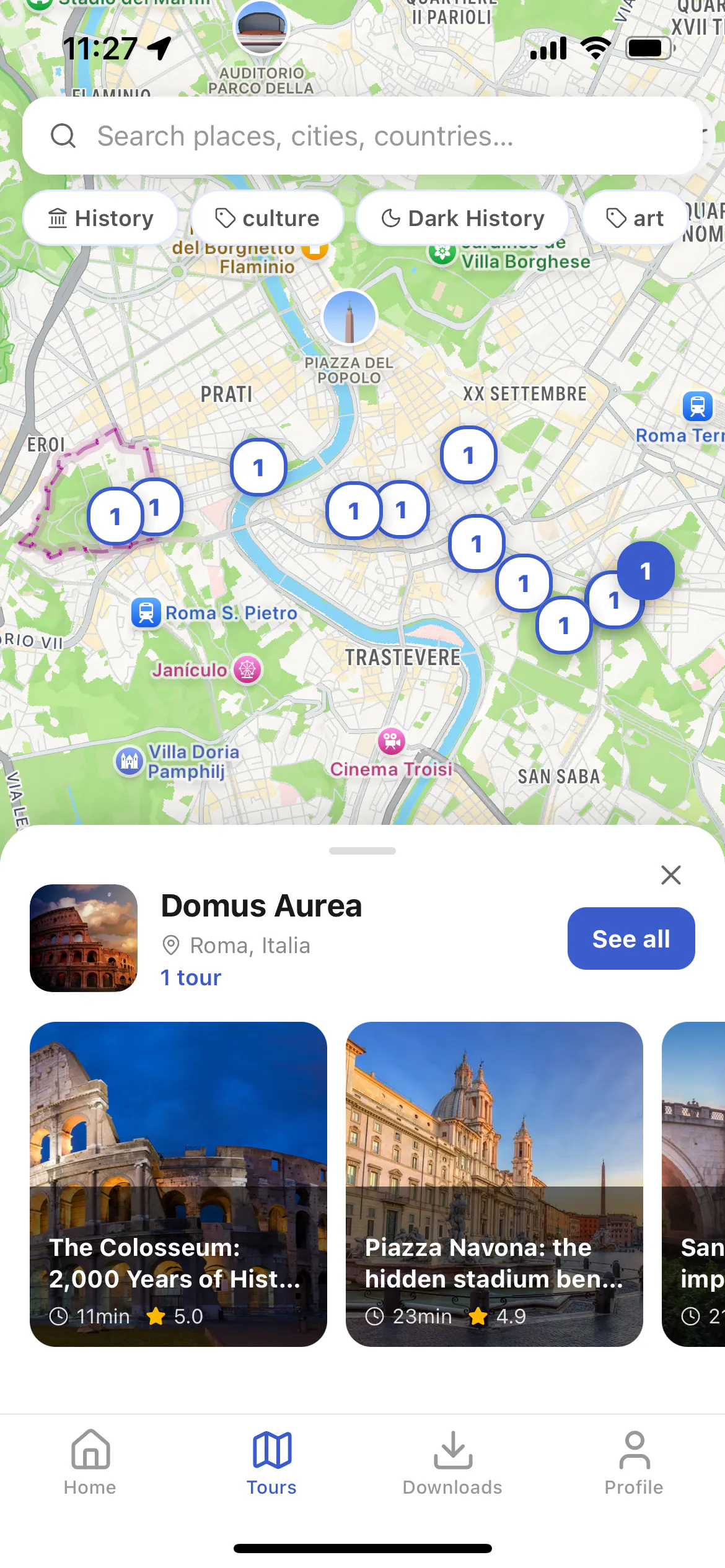Switch to the Profile tab
The height and width of the screenshot is (1568, 725).
pos(634,1463)
